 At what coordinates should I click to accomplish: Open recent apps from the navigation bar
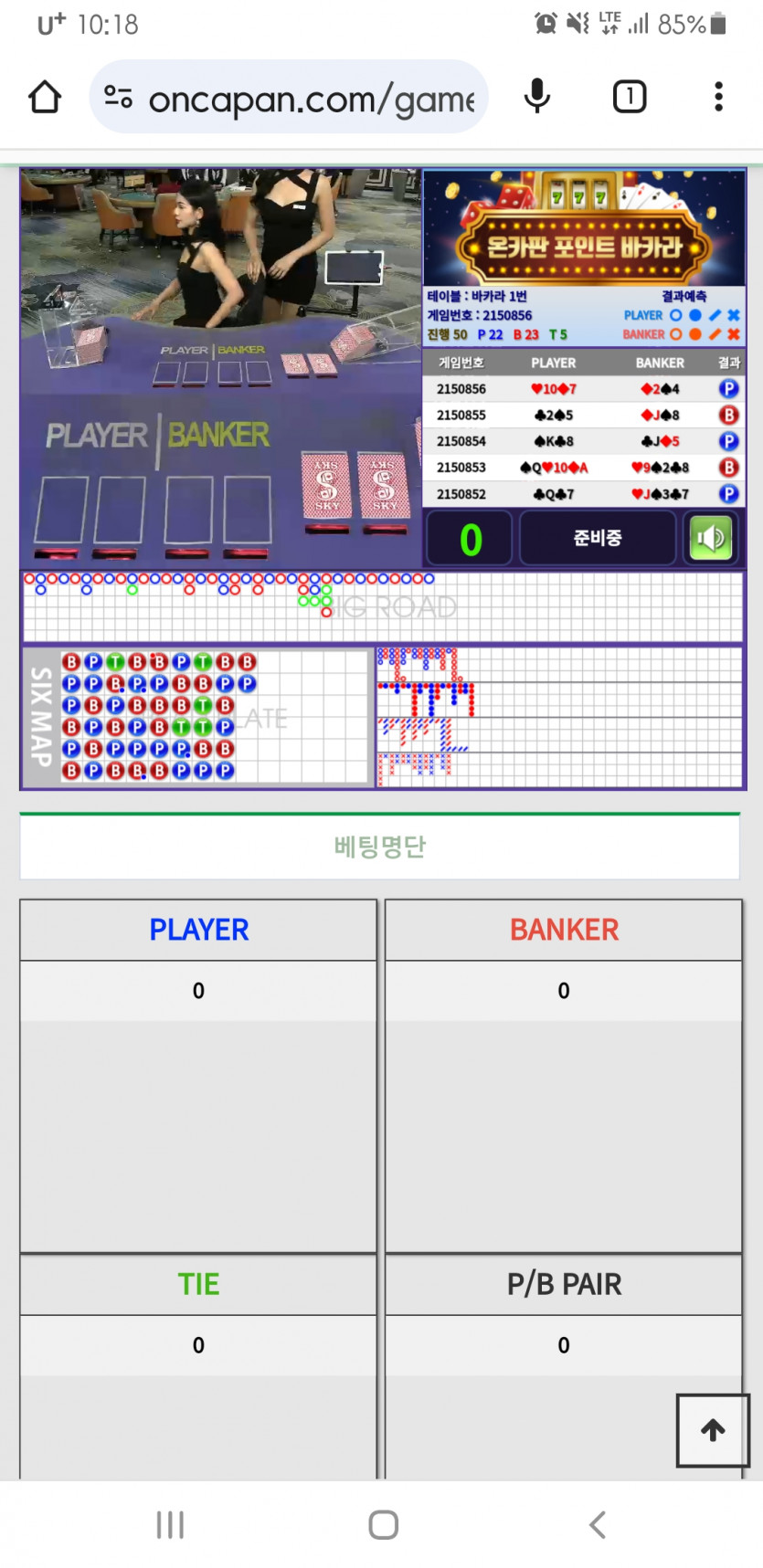tap(170, 1524)
